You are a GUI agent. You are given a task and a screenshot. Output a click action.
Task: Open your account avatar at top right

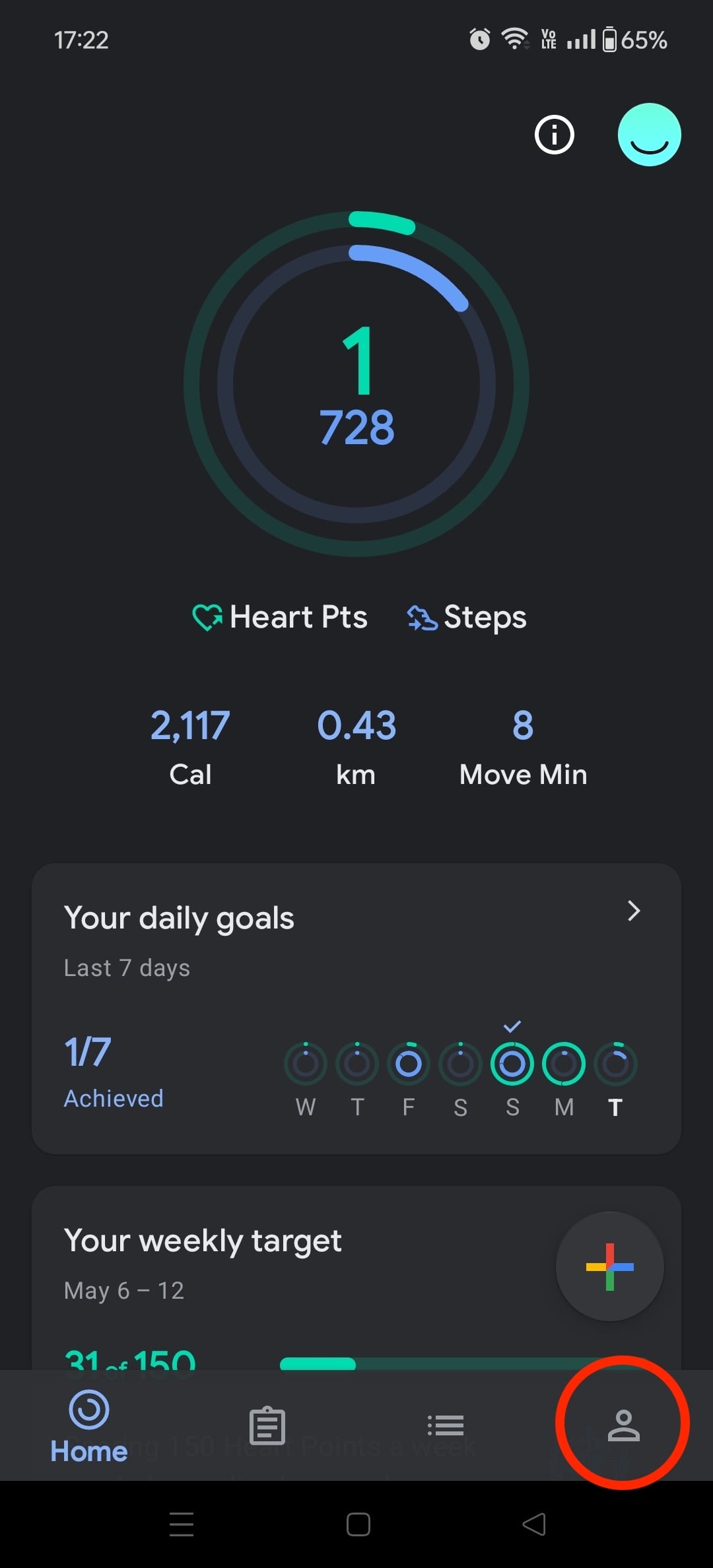[x=650, y=133]
